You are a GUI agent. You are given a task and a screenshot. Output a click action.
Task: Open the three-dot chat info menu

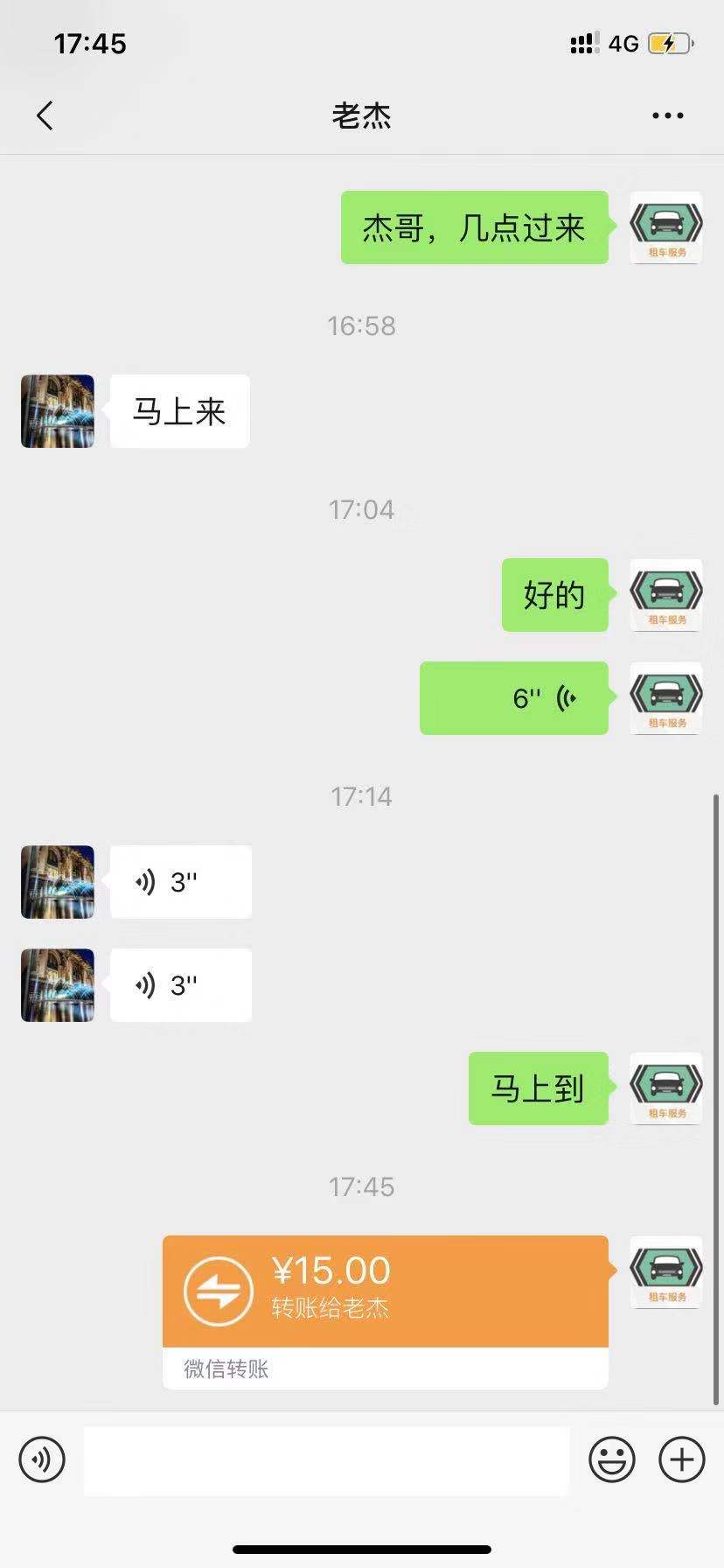click(667, 115)
